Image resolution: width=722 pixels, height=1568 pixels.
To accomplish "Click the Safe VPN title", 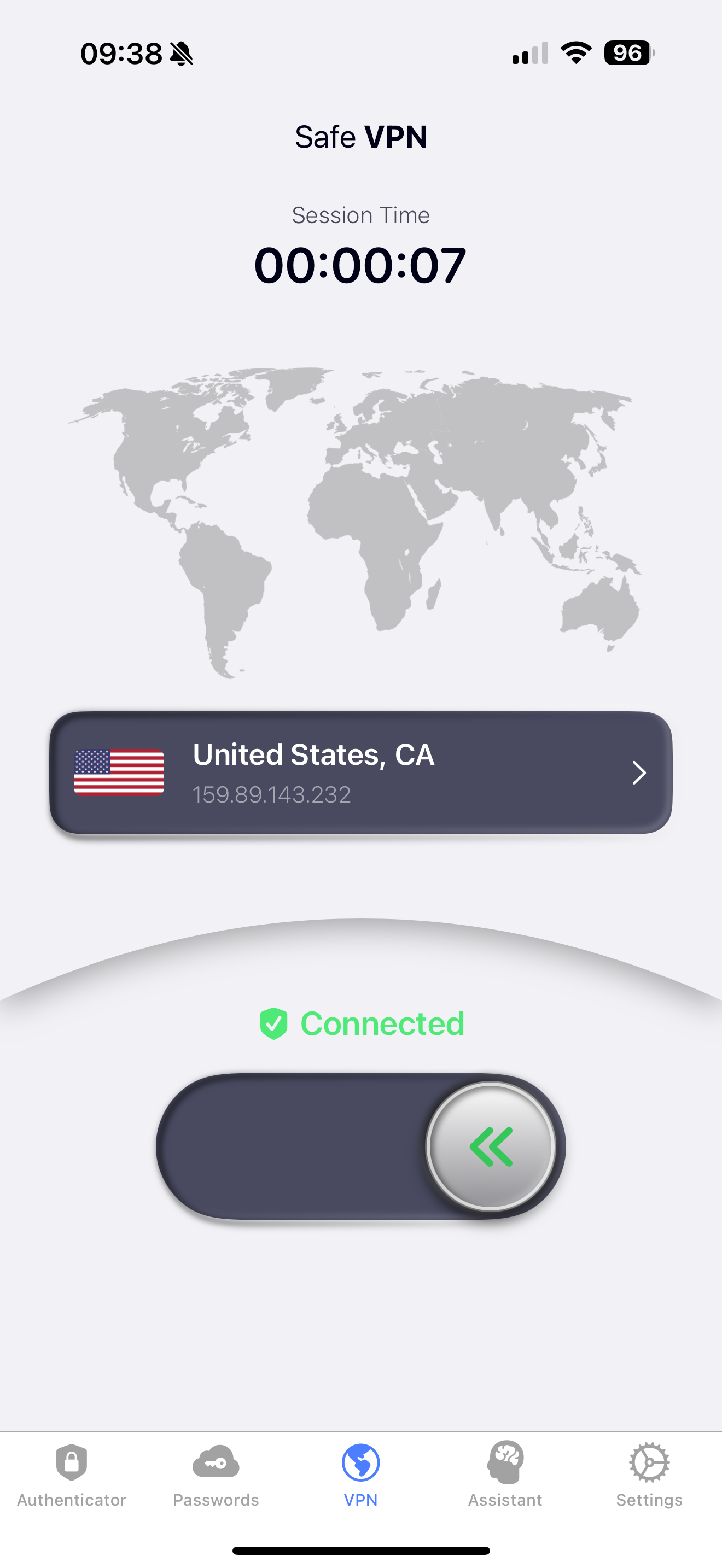I will coord(361,136).
